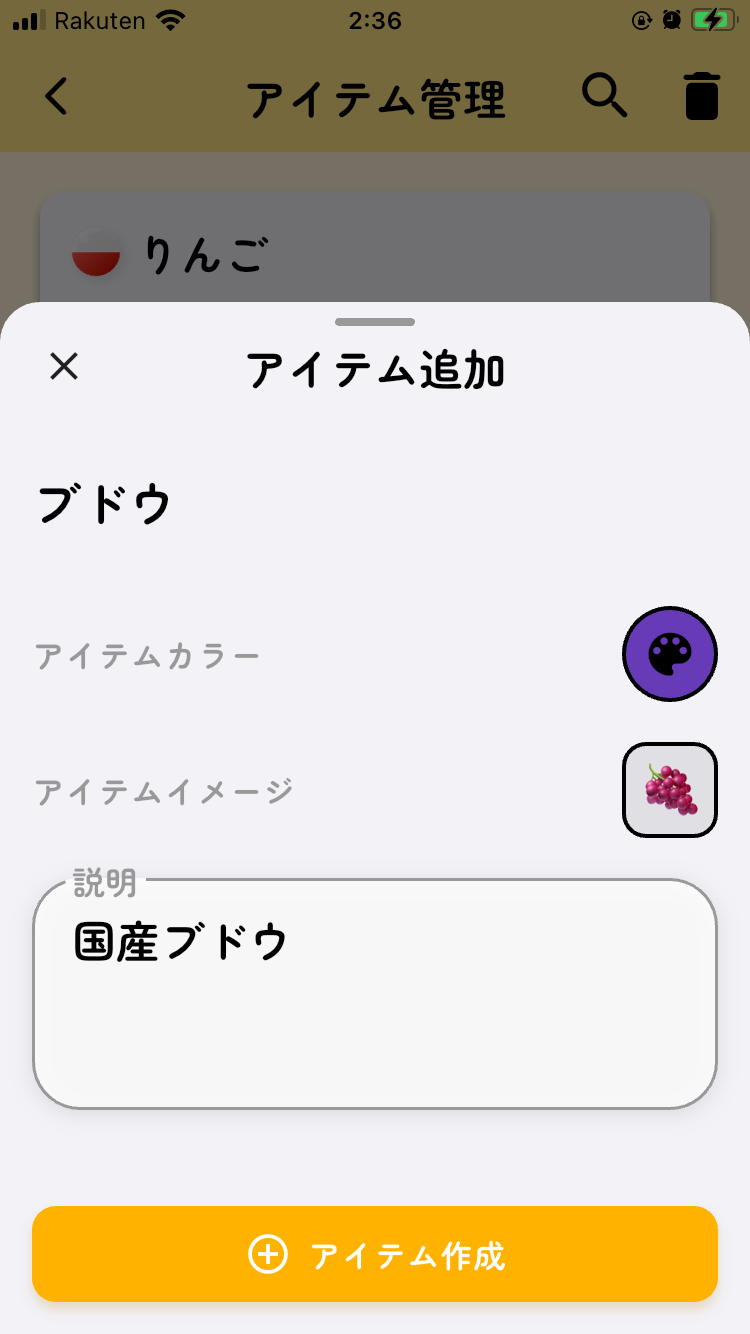Edit the item name ブドウ
Viewport: 750px width, 1334px height.
pyautogui.click(x=106, y=505)
